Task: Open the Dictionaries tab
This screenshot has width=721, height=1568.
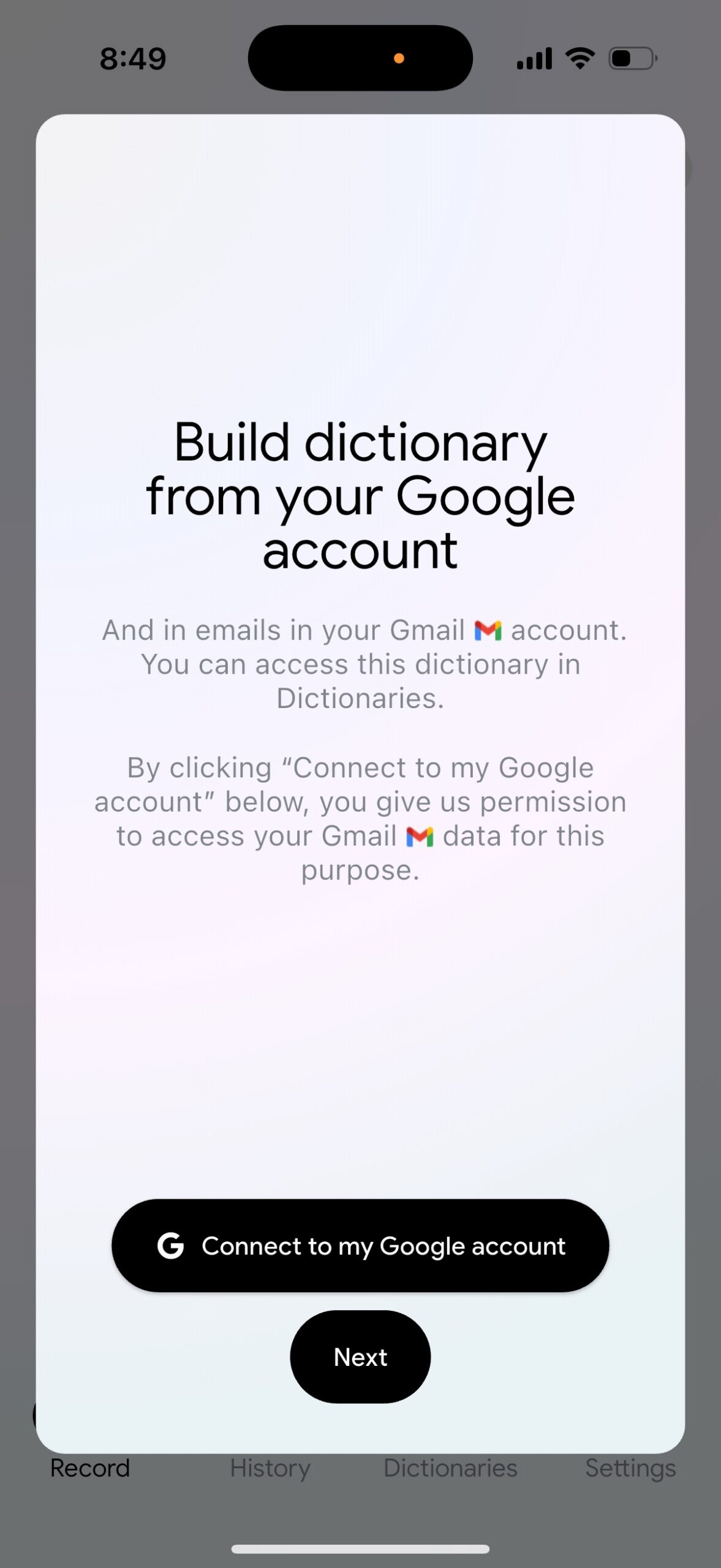Action: [x=450, y=1468]
